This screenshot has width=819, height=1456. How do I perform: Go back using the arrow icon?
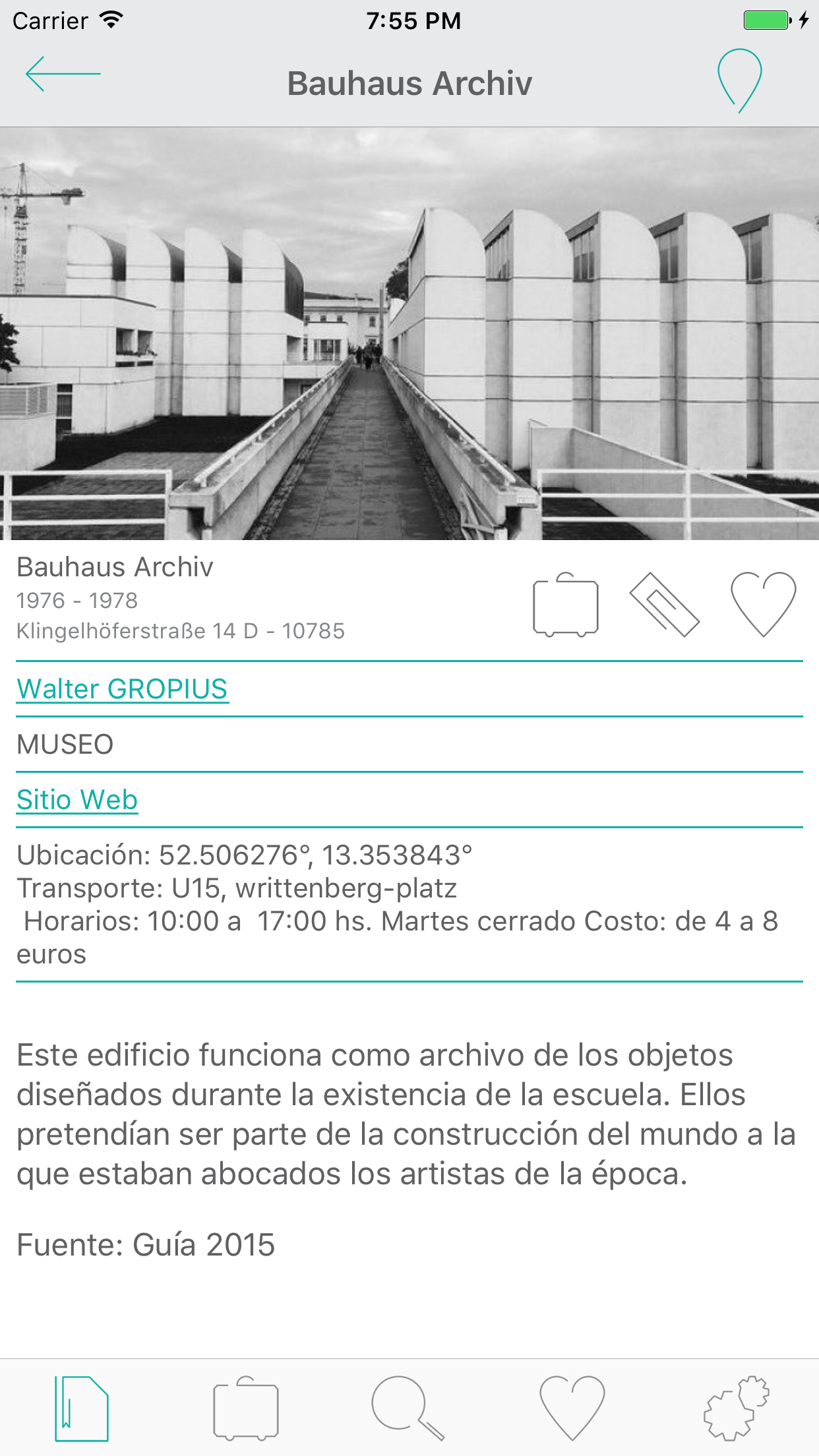[x=63, y=74]
